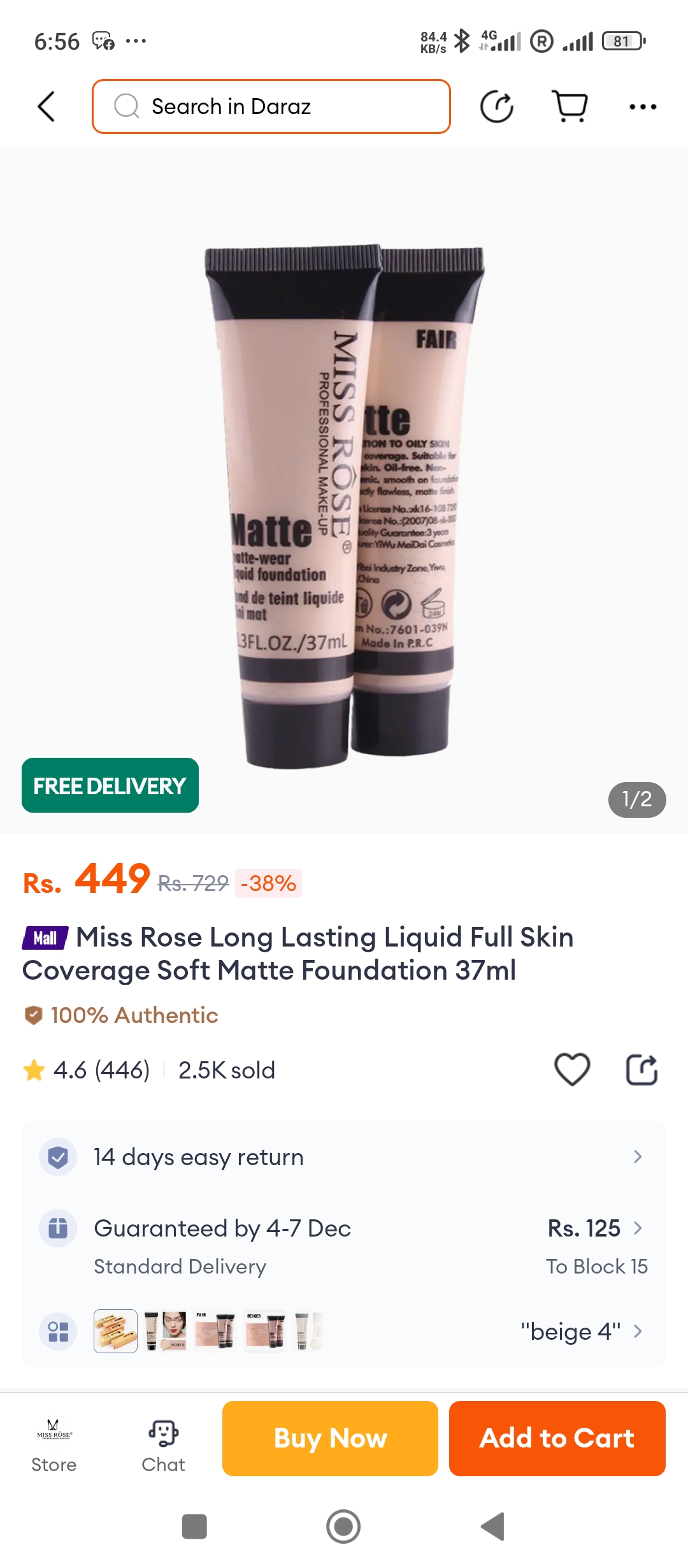Add product to wishlist with heart

572,1069
